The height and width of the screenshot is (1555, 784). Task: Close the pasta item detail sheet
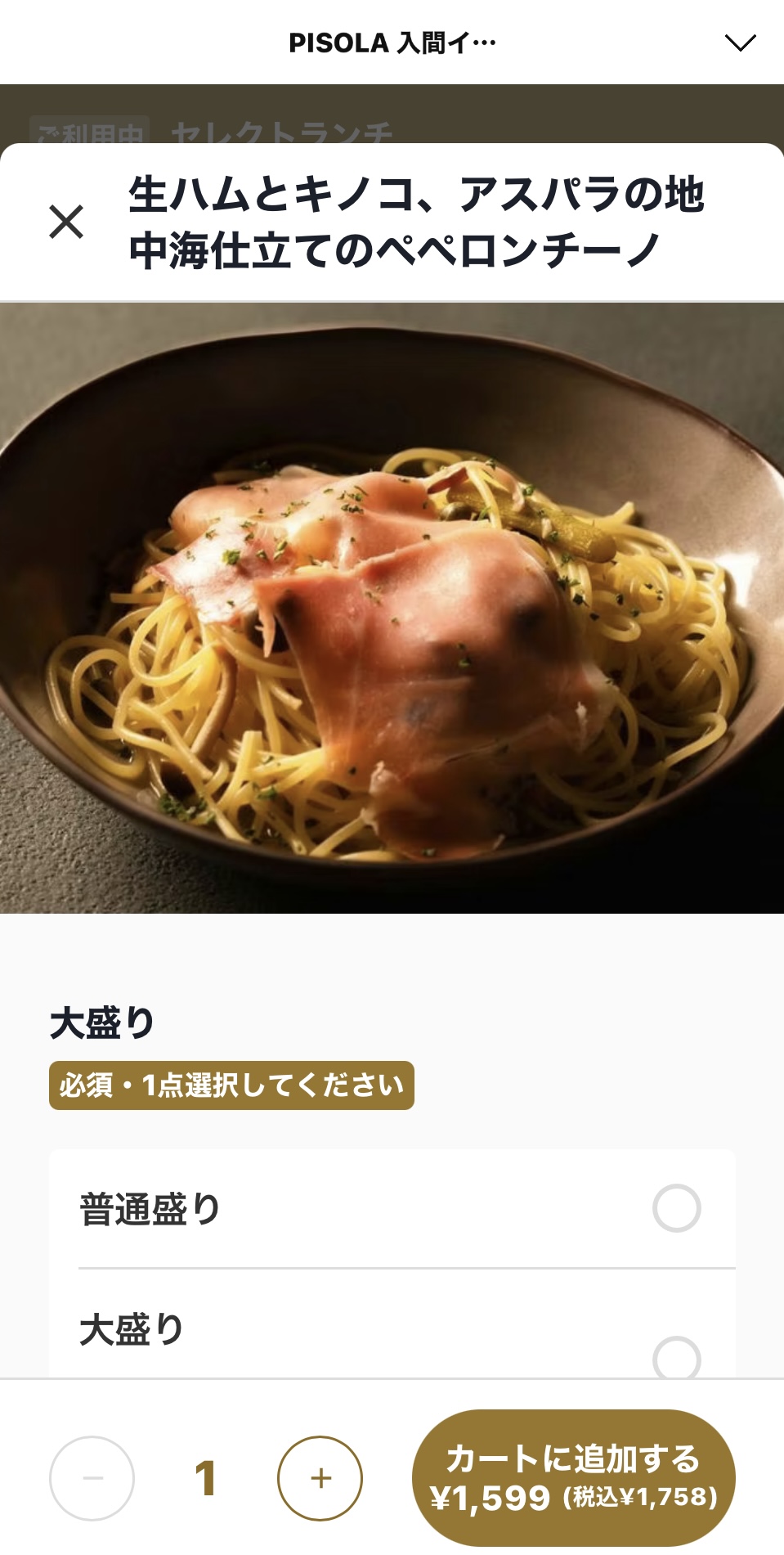pos(66,222)
